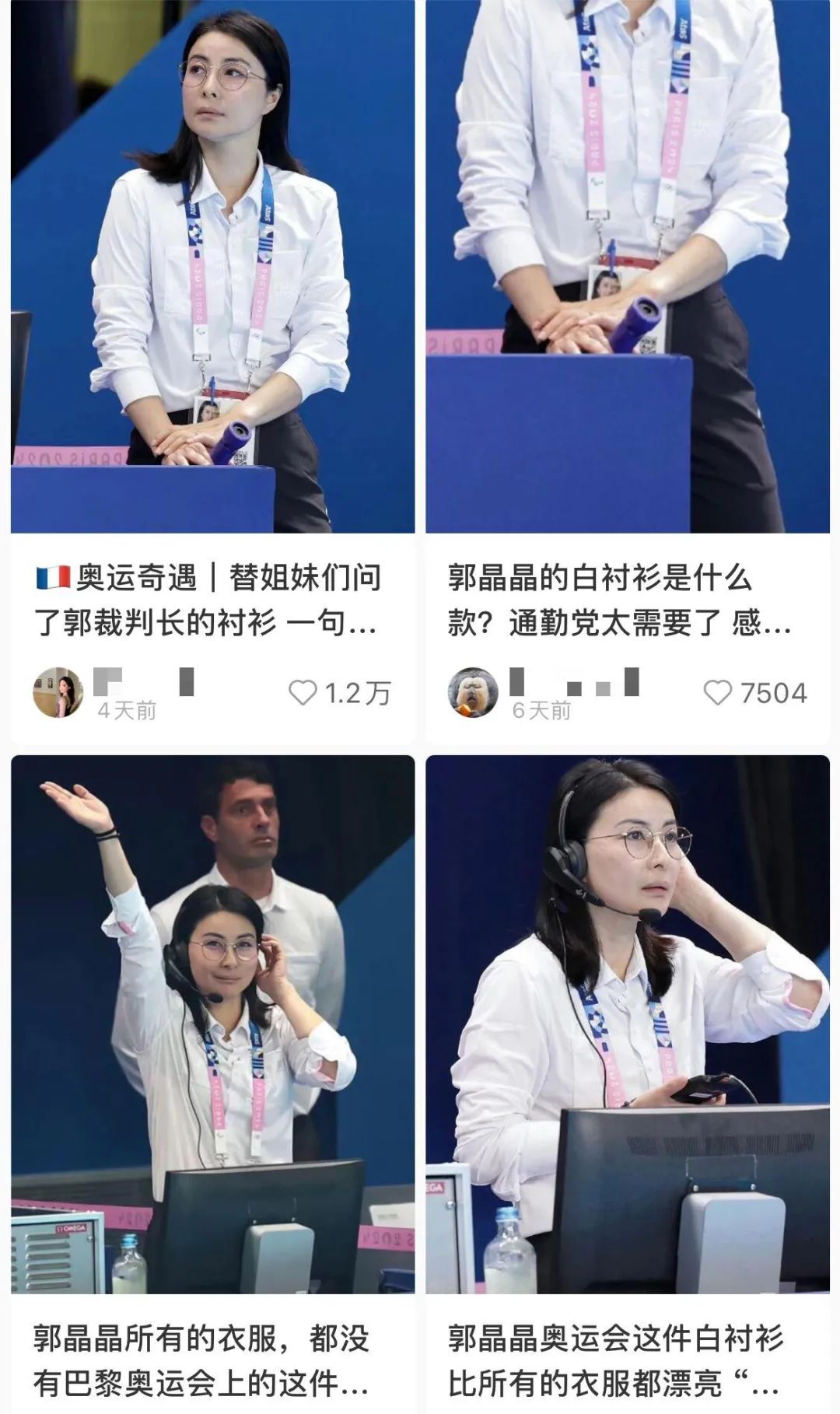This screenshot has width=840, height=1414.
Task: Open author avatar on the post from 6天前
Action: coord(473,692)
